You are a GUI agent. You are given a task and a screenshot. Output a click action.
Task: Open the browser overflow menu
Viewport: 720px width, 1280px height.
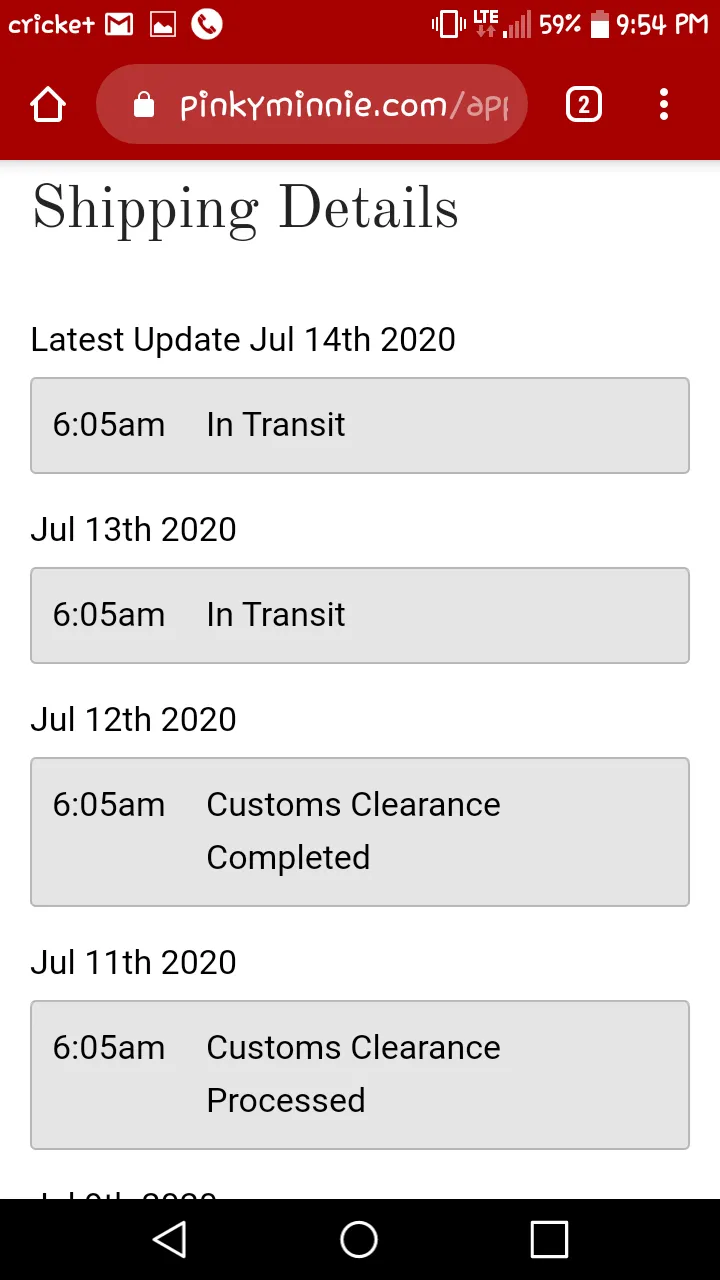click(664, 105)
